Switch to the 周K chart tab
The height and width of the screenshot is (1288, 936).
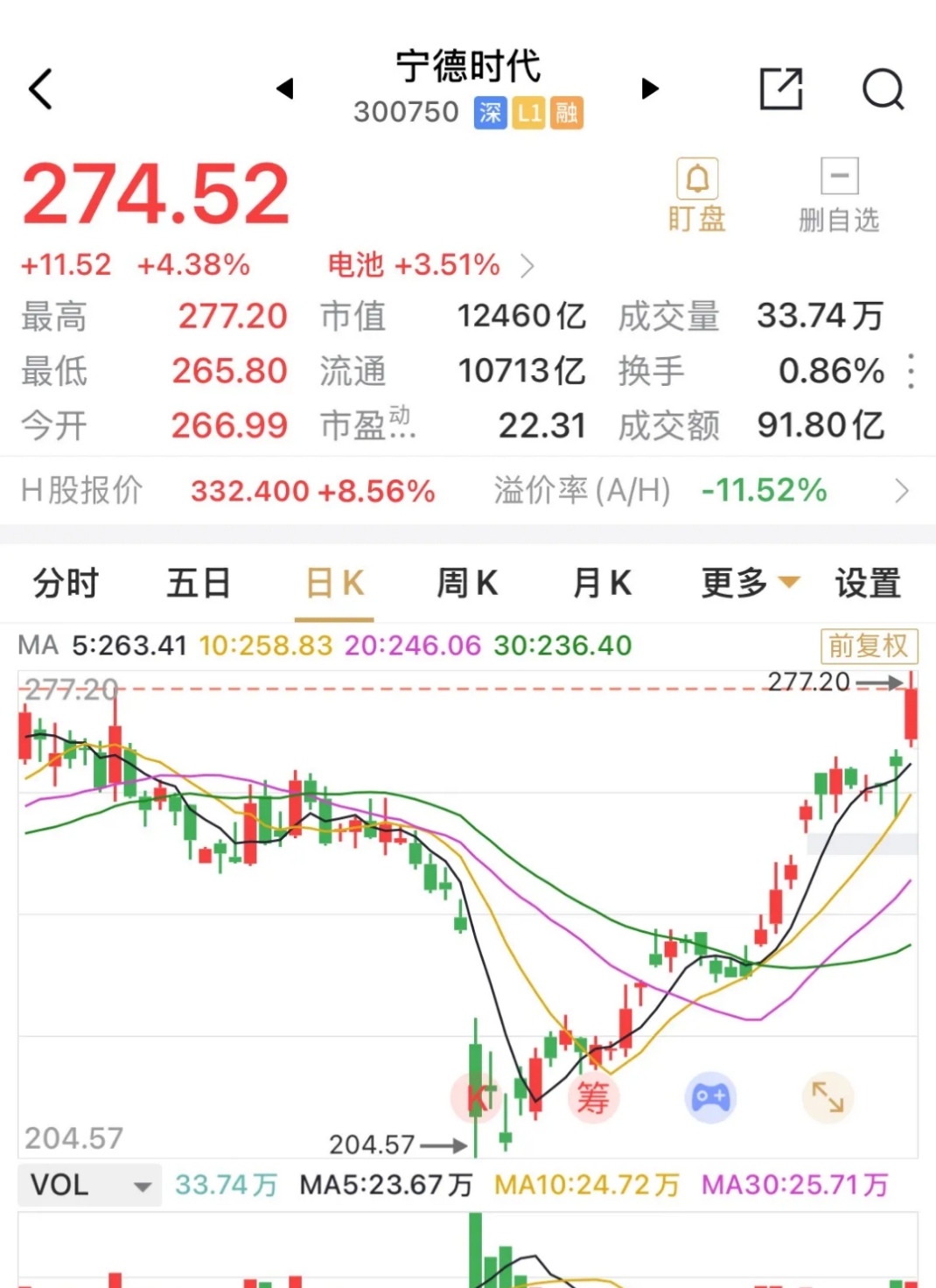point(467,584)
